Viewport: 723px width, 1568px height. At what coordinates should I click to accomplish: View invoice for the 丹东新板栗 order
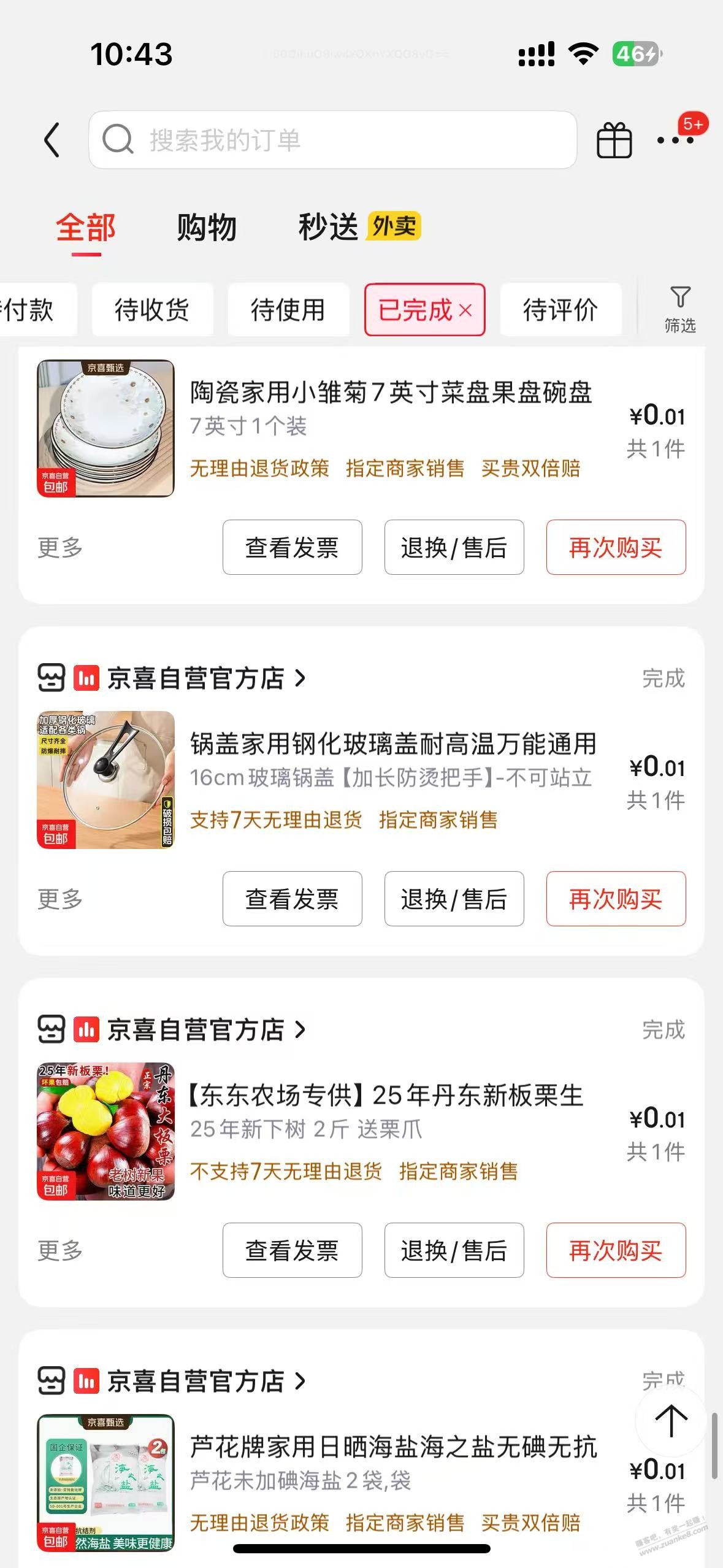coord(292,1250)
